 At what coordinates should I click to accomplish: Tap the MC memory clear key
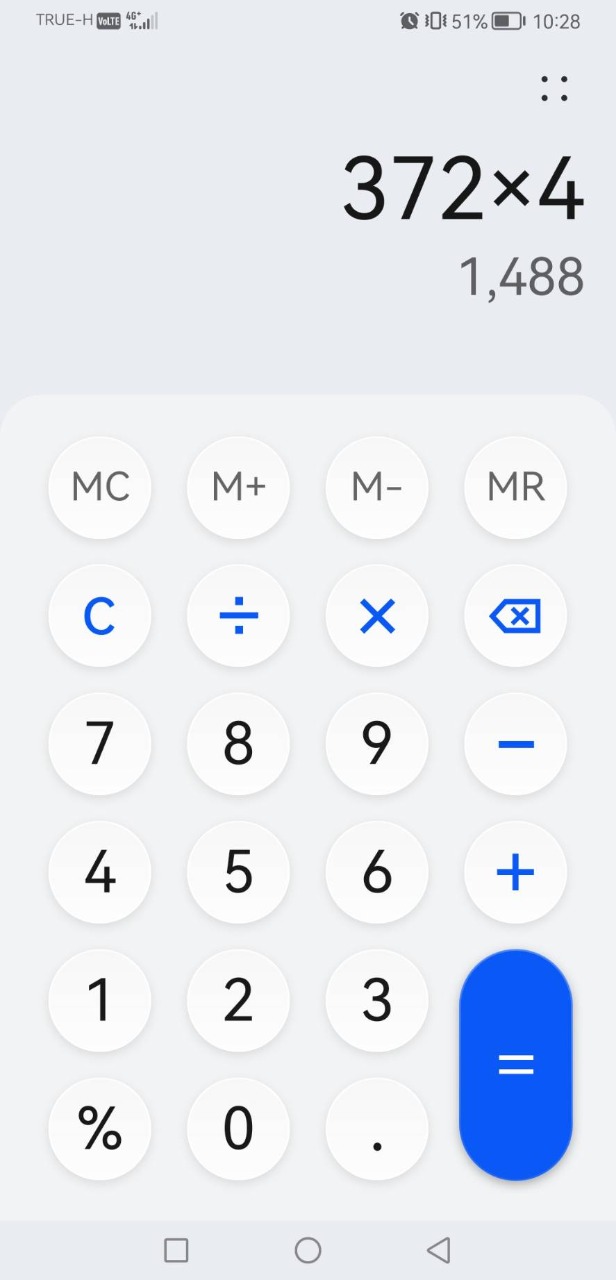coord(100,487)
